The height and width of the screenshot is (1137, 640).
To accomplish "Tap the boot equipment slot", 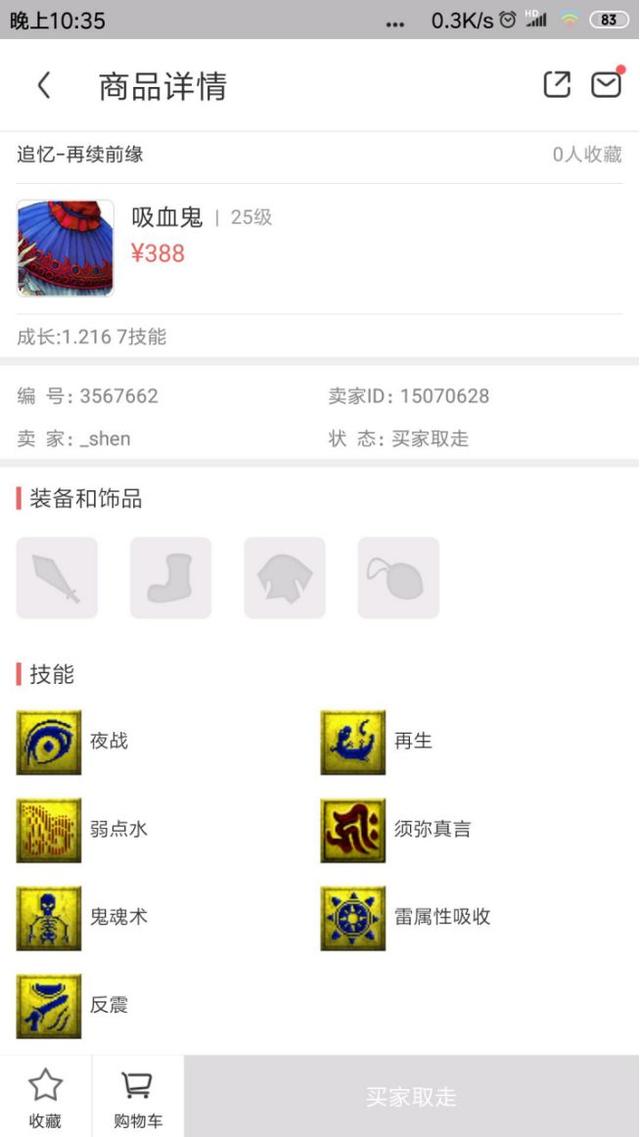I will tap(170, 578).
